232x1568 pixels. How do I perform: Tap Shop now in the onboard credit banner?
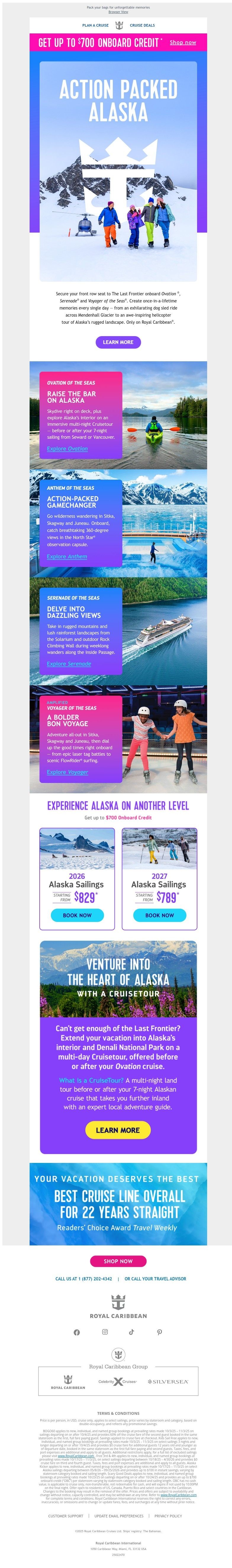tap(183, 43)
